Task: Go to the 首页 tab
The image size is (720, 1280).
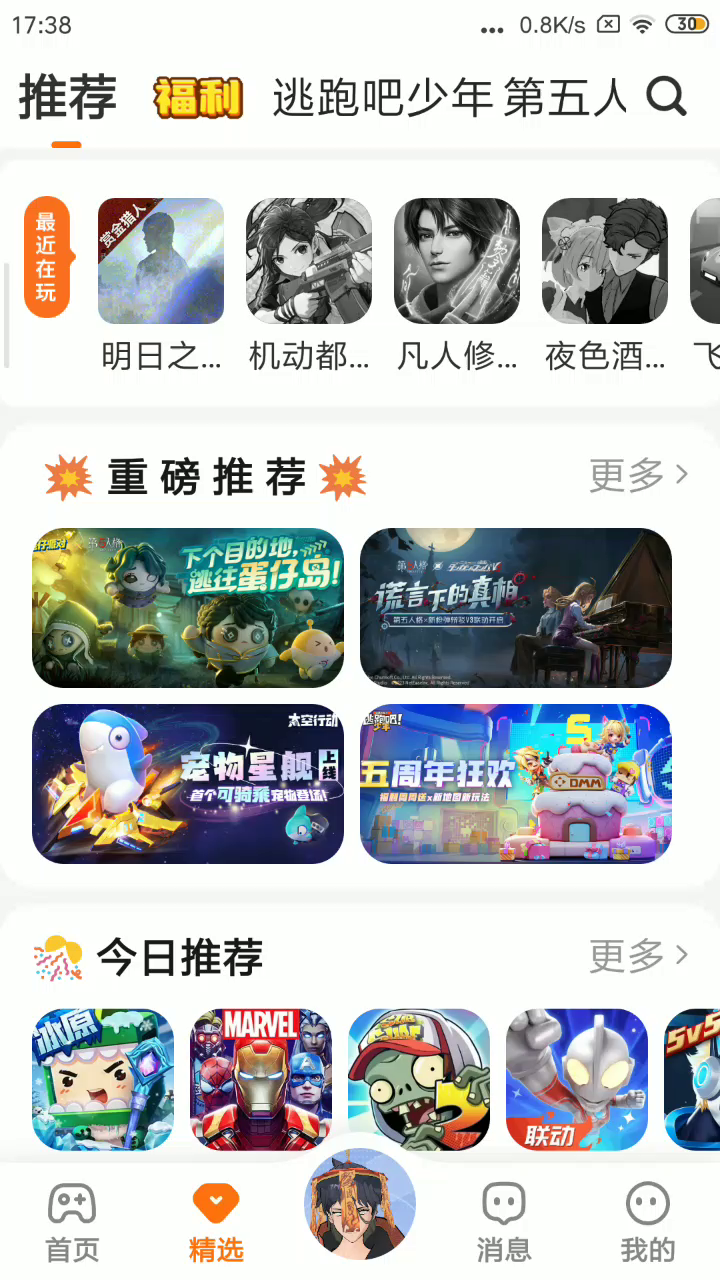Action: 72,1222
